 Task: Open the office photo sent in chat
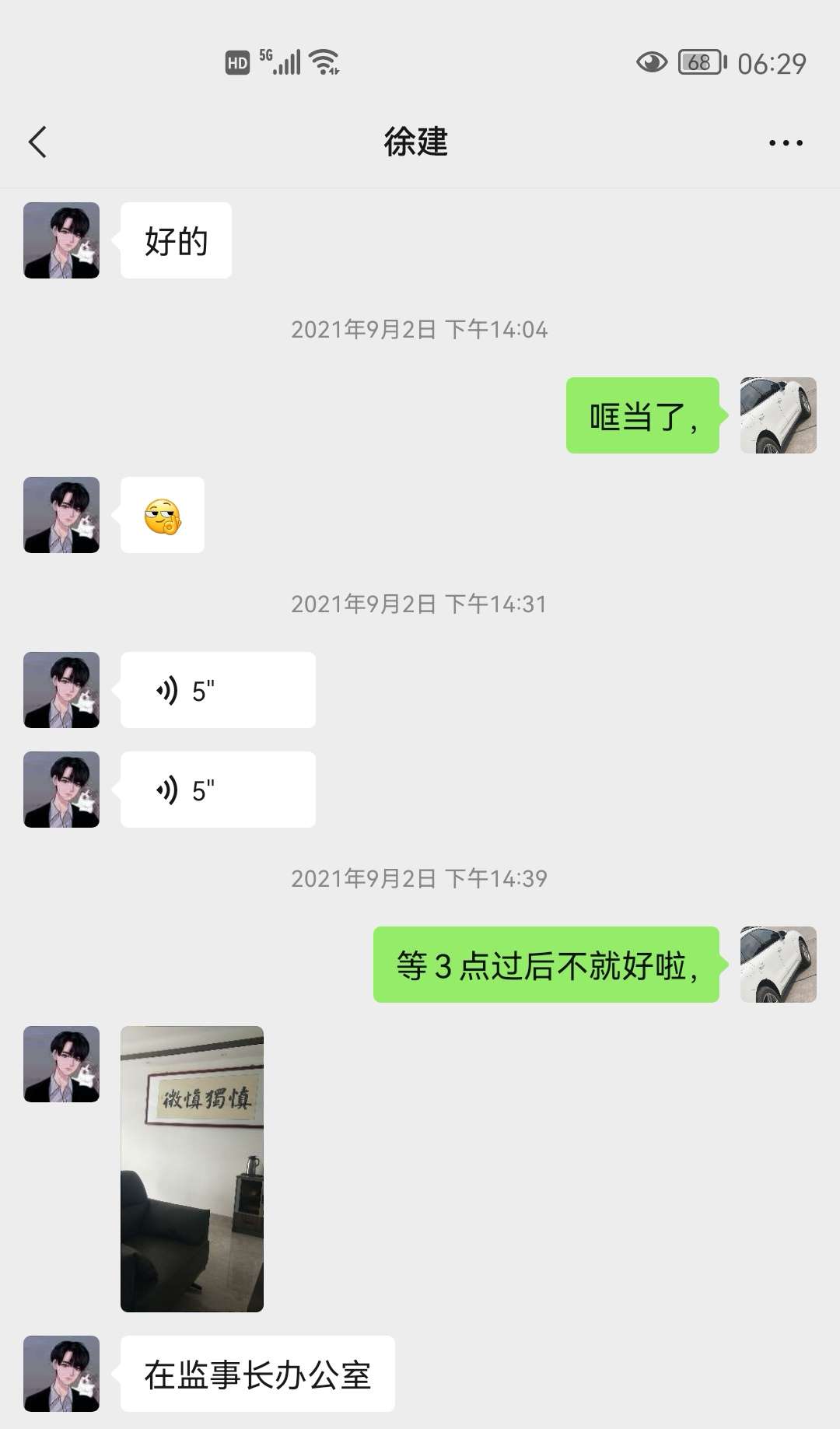tap(192, 1168)
